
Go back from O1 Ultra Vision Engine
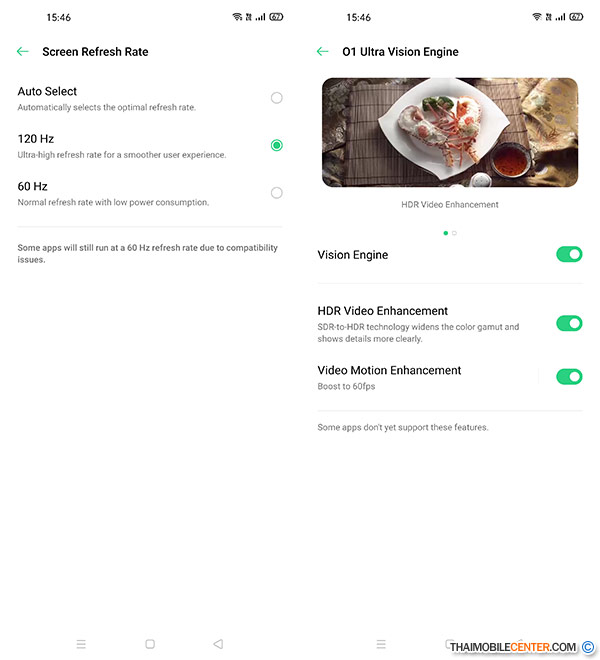(x=322, y=51)
